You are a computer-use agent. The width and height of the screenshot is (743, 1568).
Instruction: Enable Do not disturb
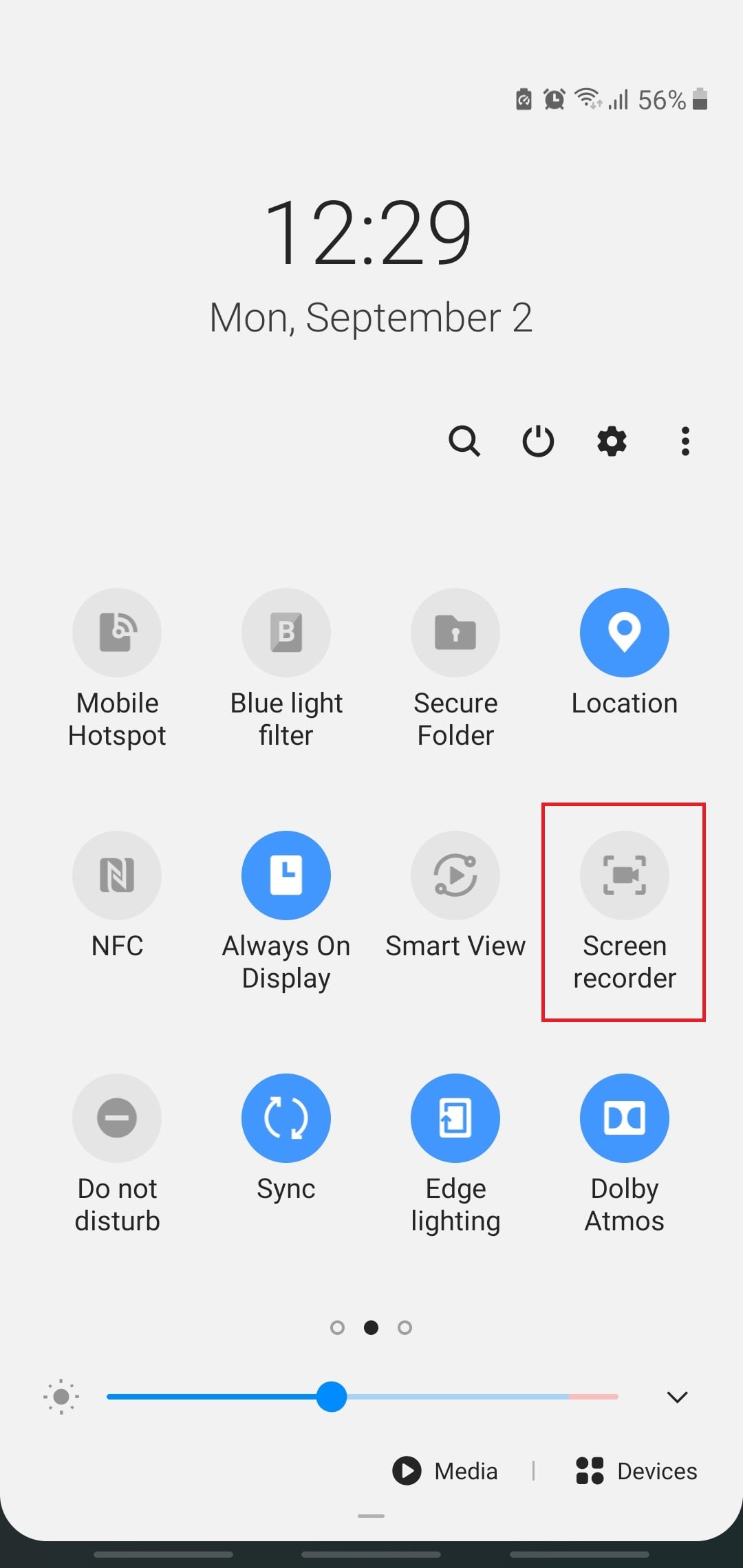(x=117, y=1118)
